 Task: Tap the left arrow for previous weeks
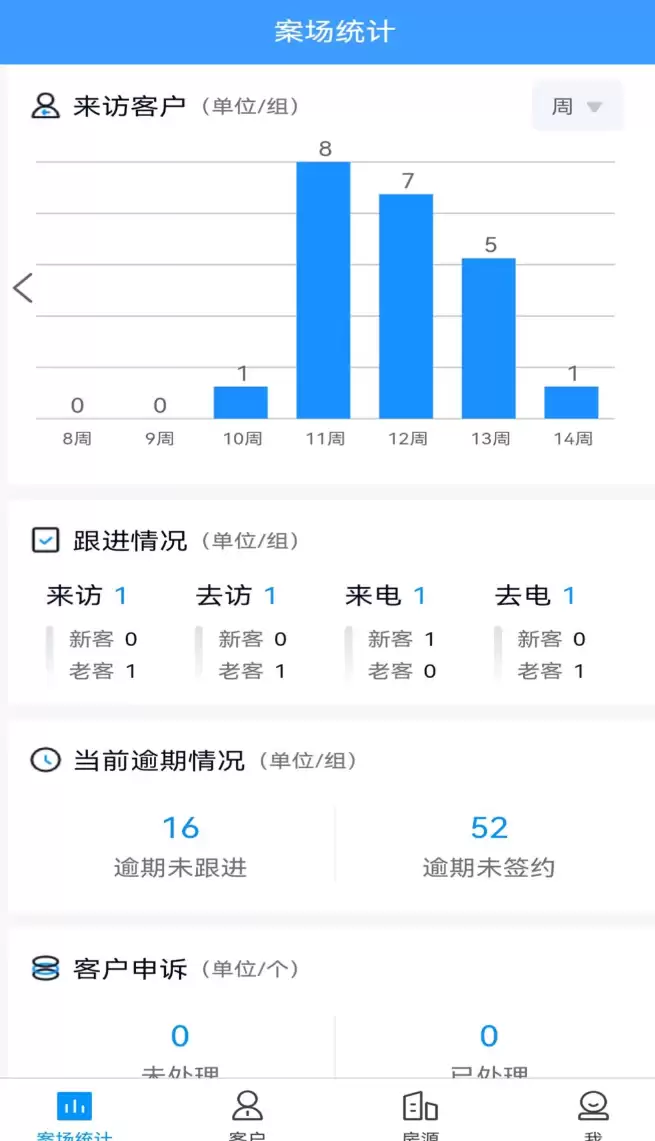(x=23, y=288)
